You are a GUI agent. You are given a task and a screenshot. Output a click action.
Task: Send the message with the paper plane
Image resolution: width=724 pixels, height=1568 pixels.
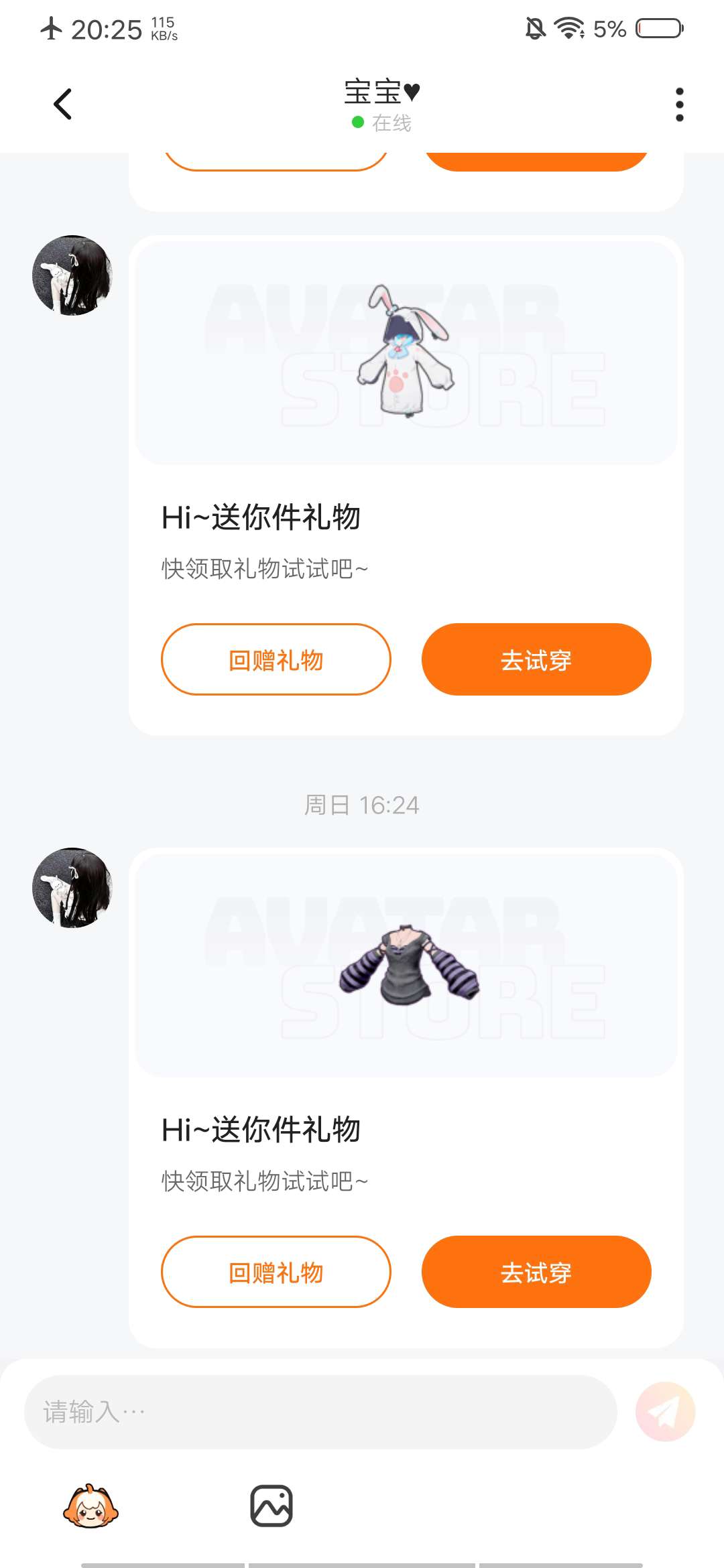pos(665,1412)
